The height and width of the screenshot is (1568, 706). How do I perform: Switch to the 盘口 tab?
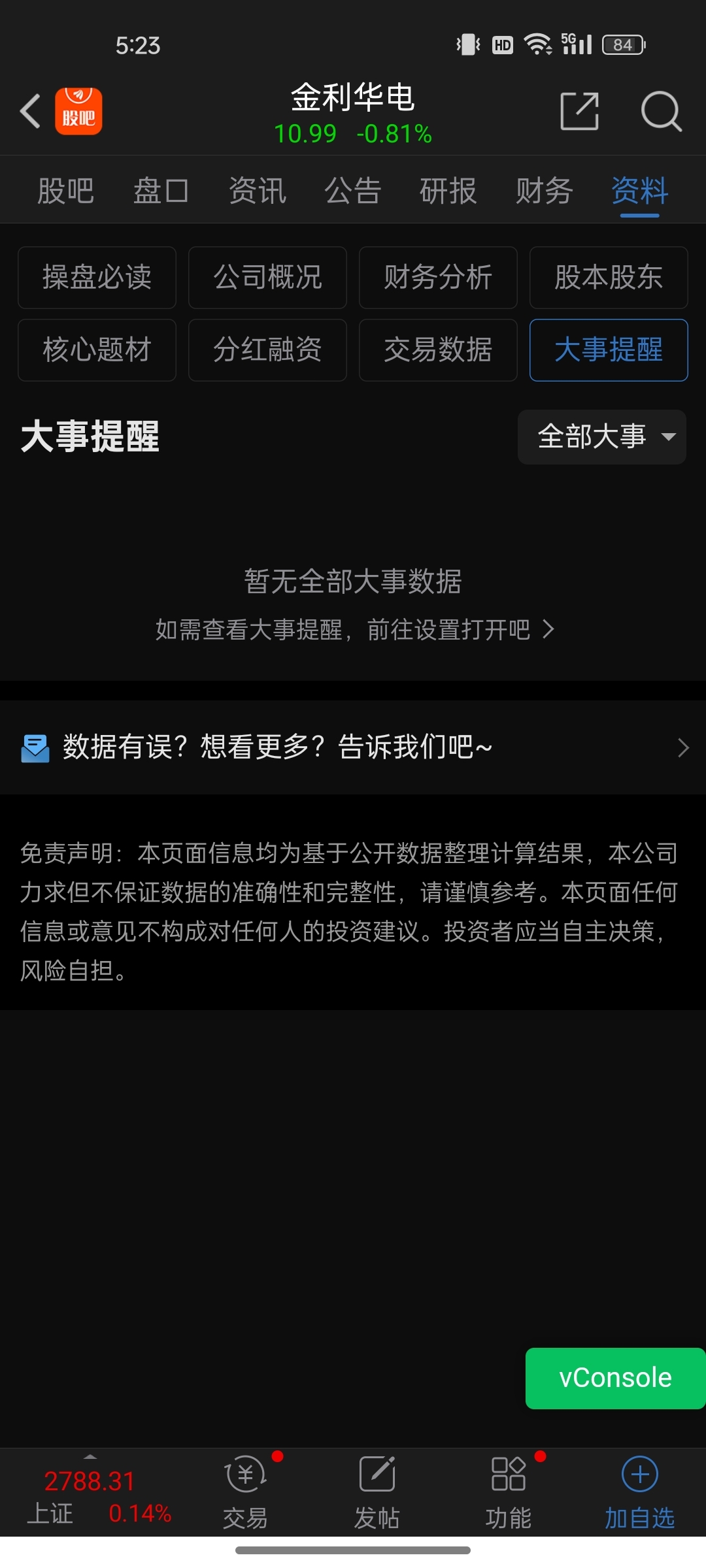pos(161,191)
